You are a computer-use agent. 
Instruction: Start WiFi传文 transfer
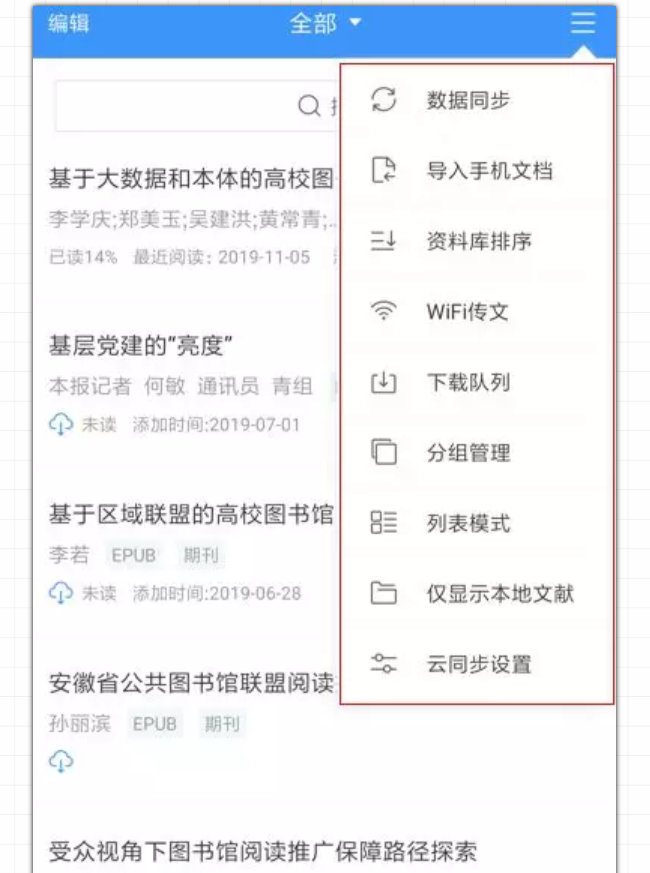coord(467,312)
